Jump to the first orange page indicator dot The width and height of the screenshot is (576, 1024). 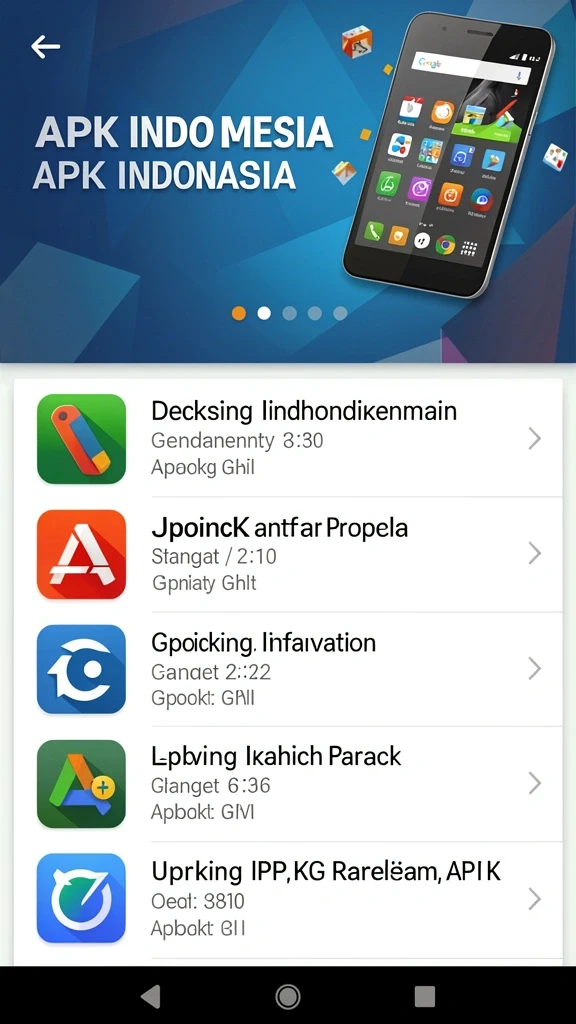coord(239,313)
